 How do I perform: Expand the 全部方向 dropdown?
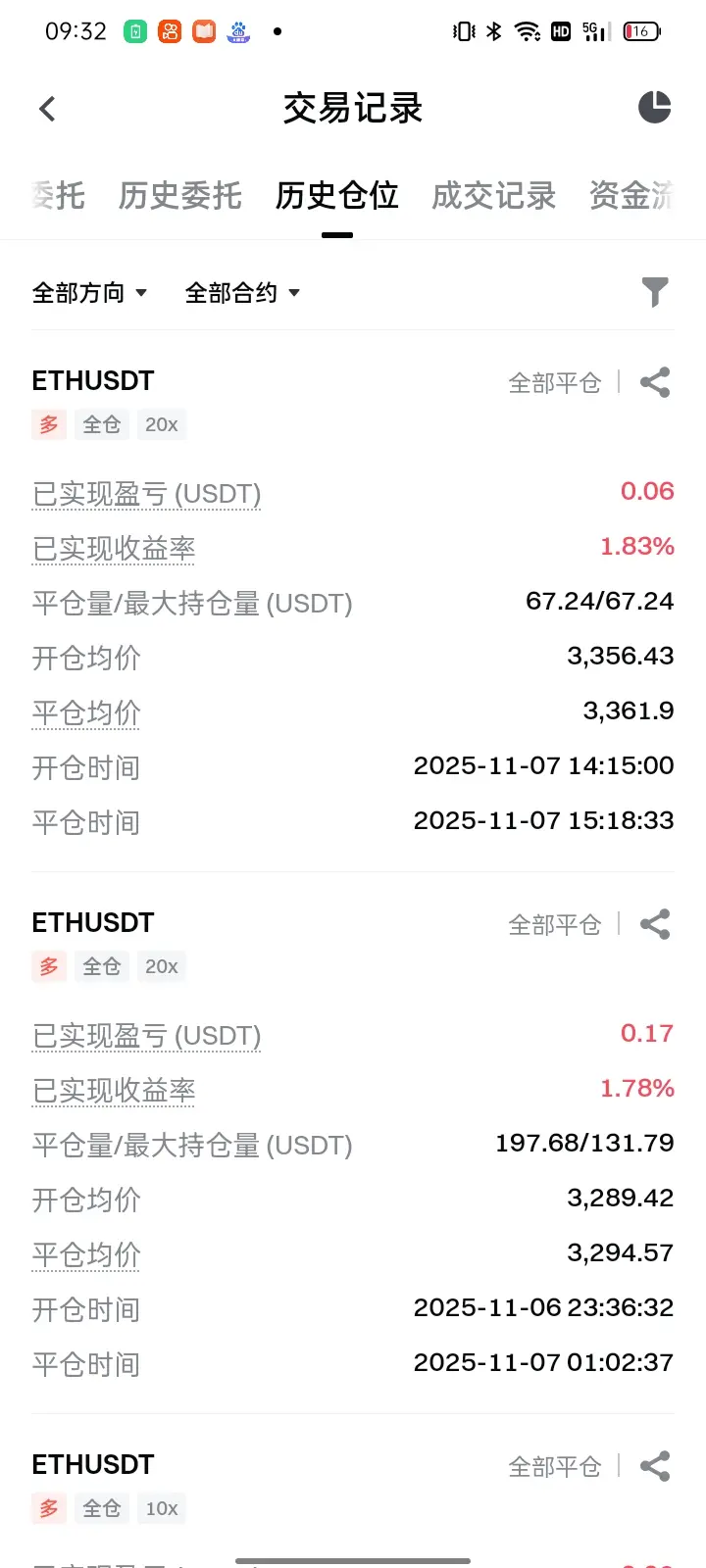point(89,293)
